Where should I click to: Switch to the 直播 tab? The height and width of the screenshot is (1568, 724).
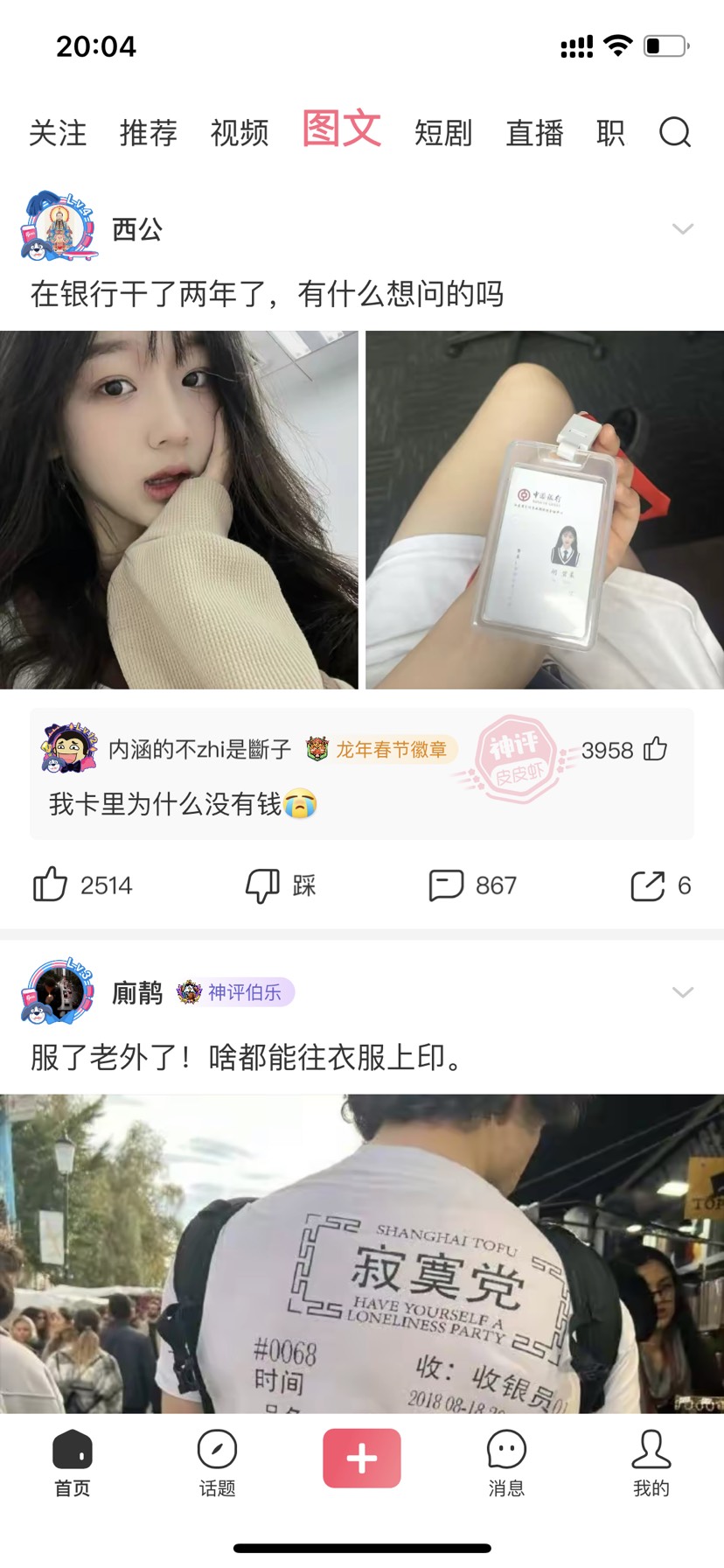coord(534,133)
